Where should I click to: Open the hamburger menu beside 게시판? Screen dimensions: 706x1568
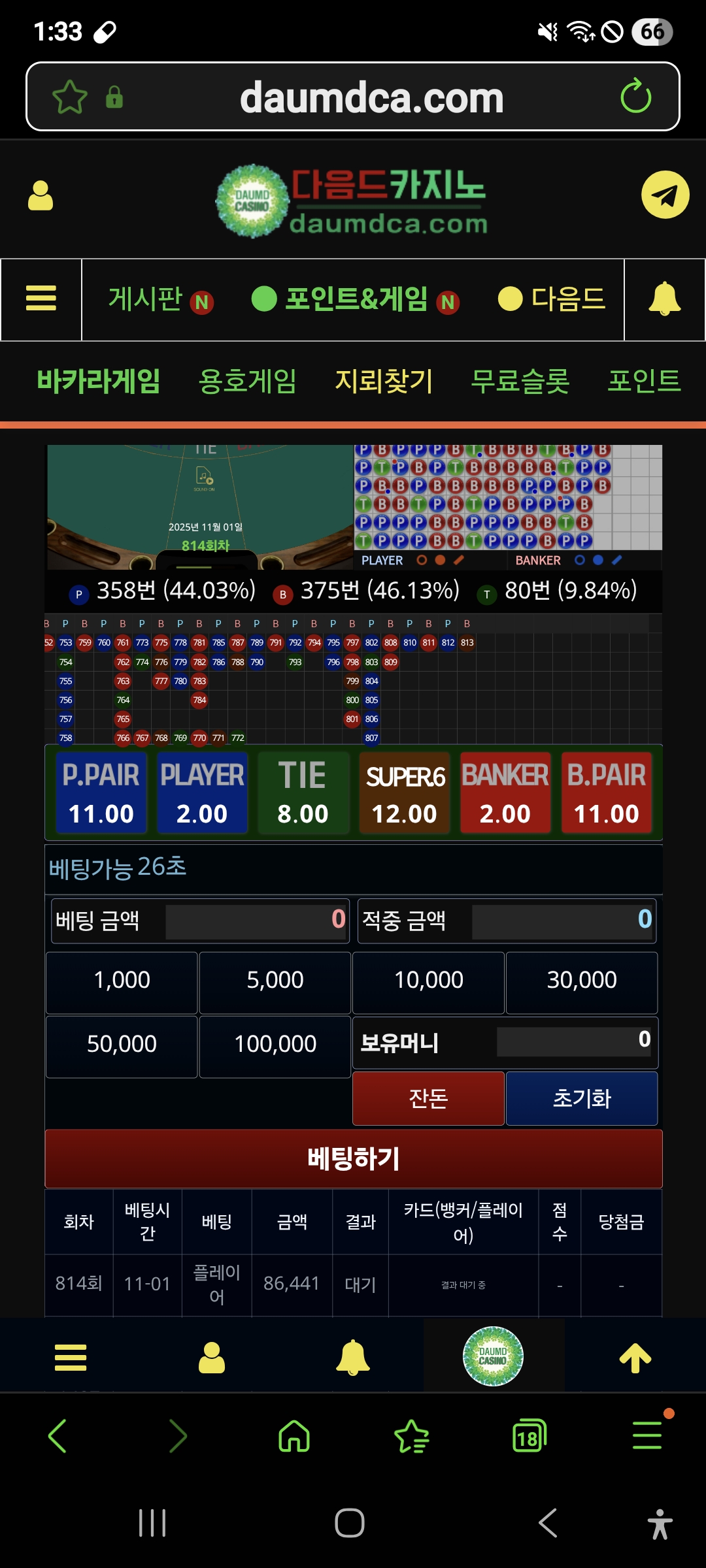click(41, 299)
